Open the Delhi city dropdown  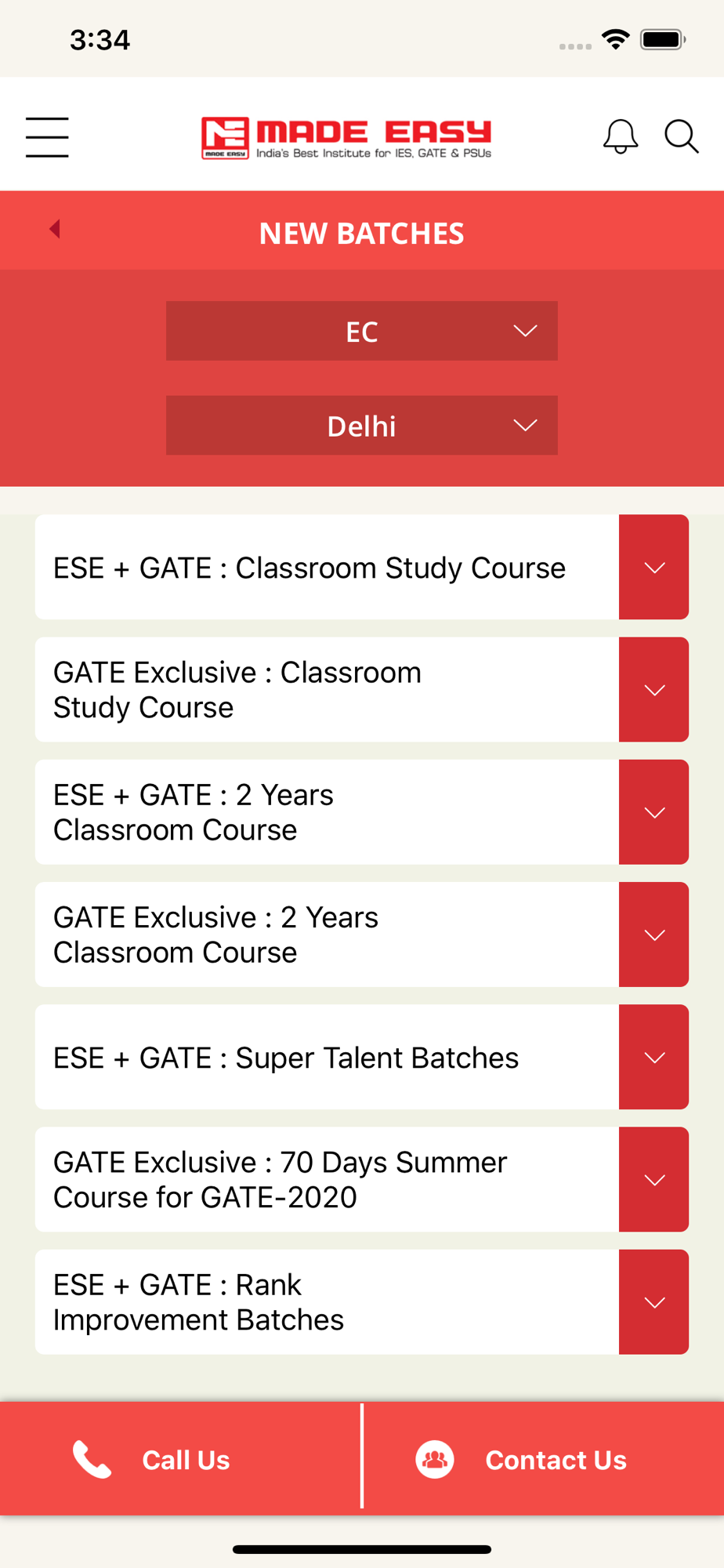point(362,426)
